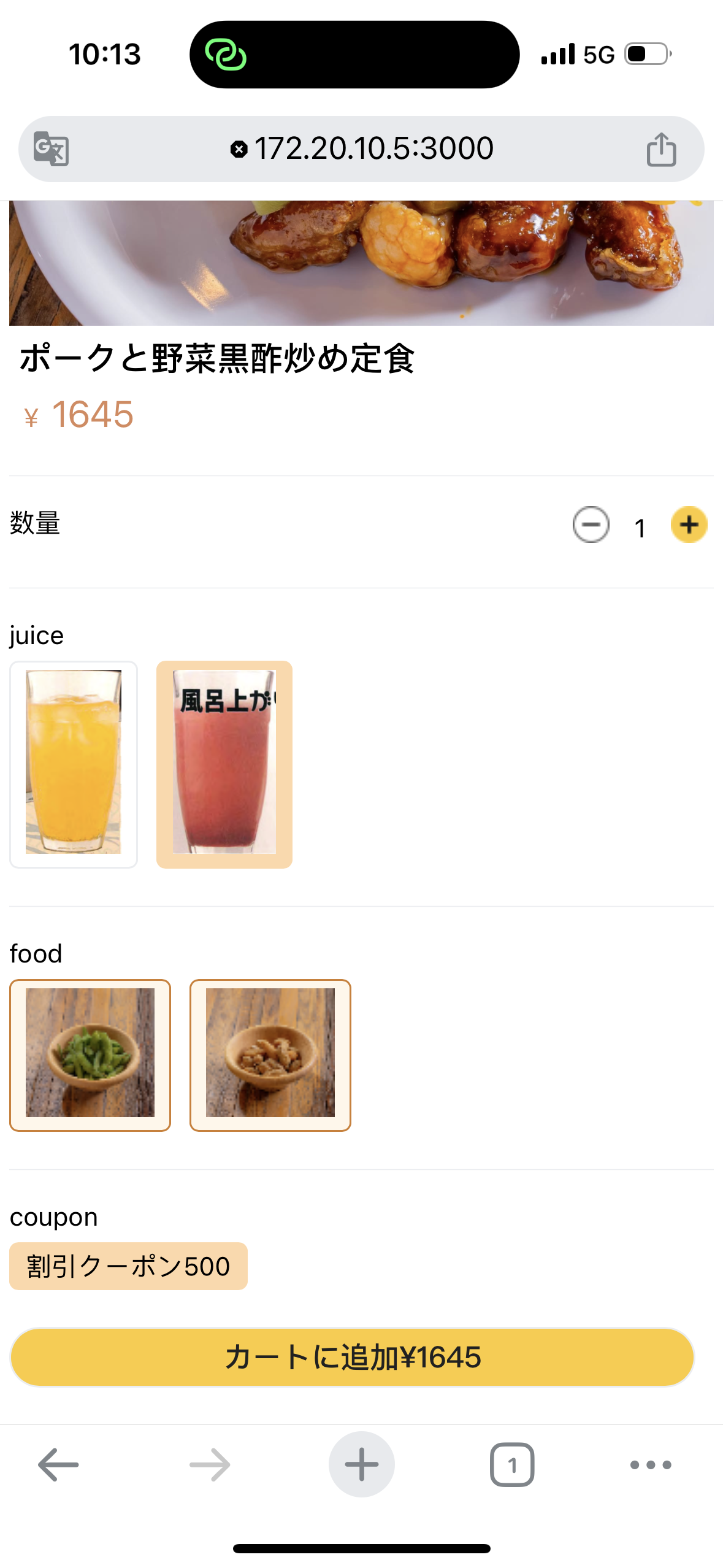Open the tab overview icon showing 1
The width and height of the screenshot is (723, 1568).
click(x=512, y=1465)
